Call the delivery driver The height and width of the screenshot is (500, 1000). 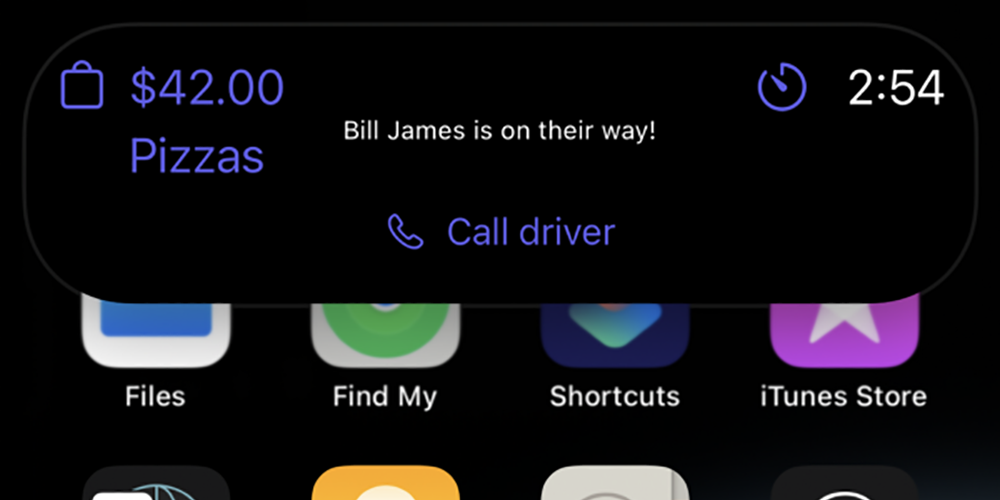pyautogui.click(x=502, y=232)
